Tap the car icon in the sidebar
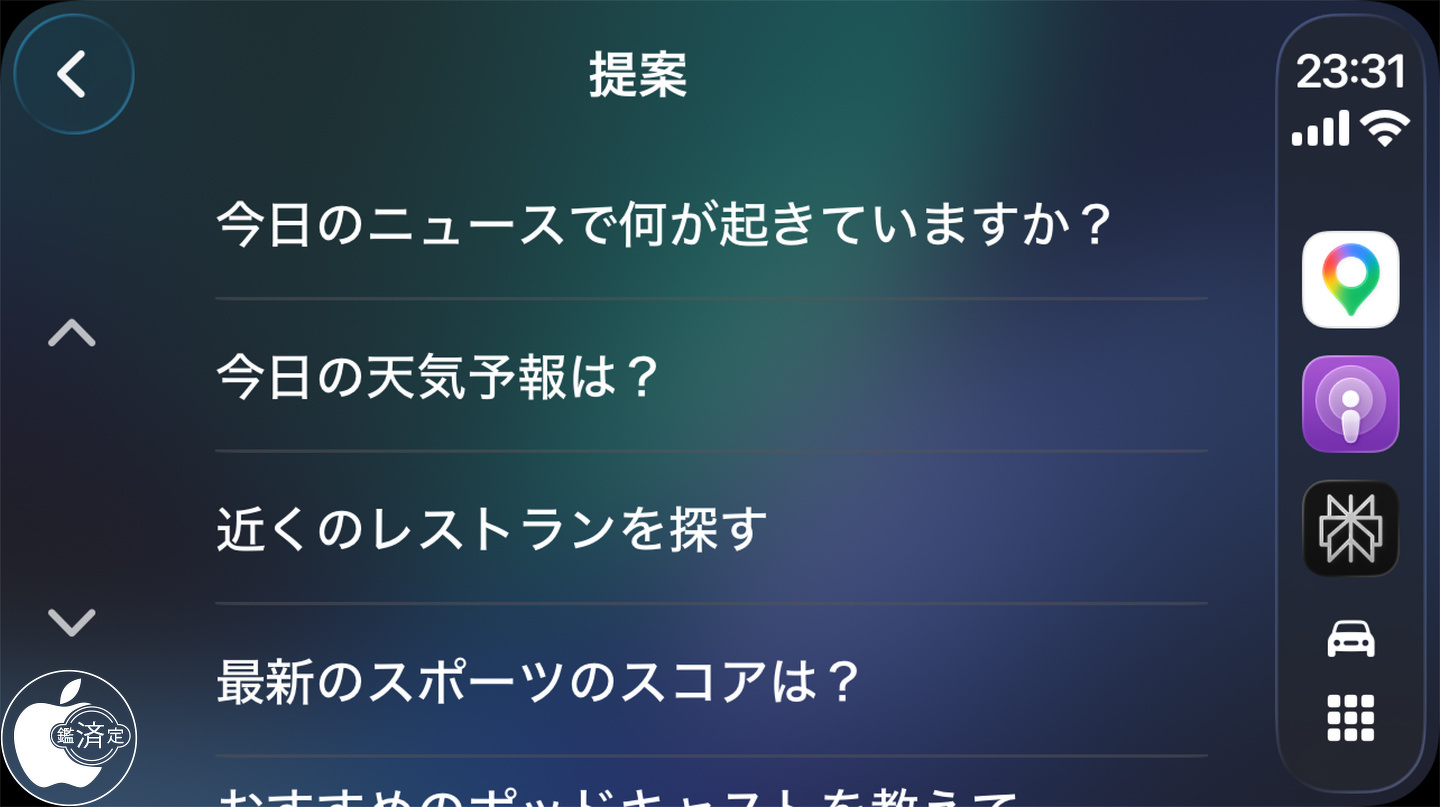 tap(1350, 637)
